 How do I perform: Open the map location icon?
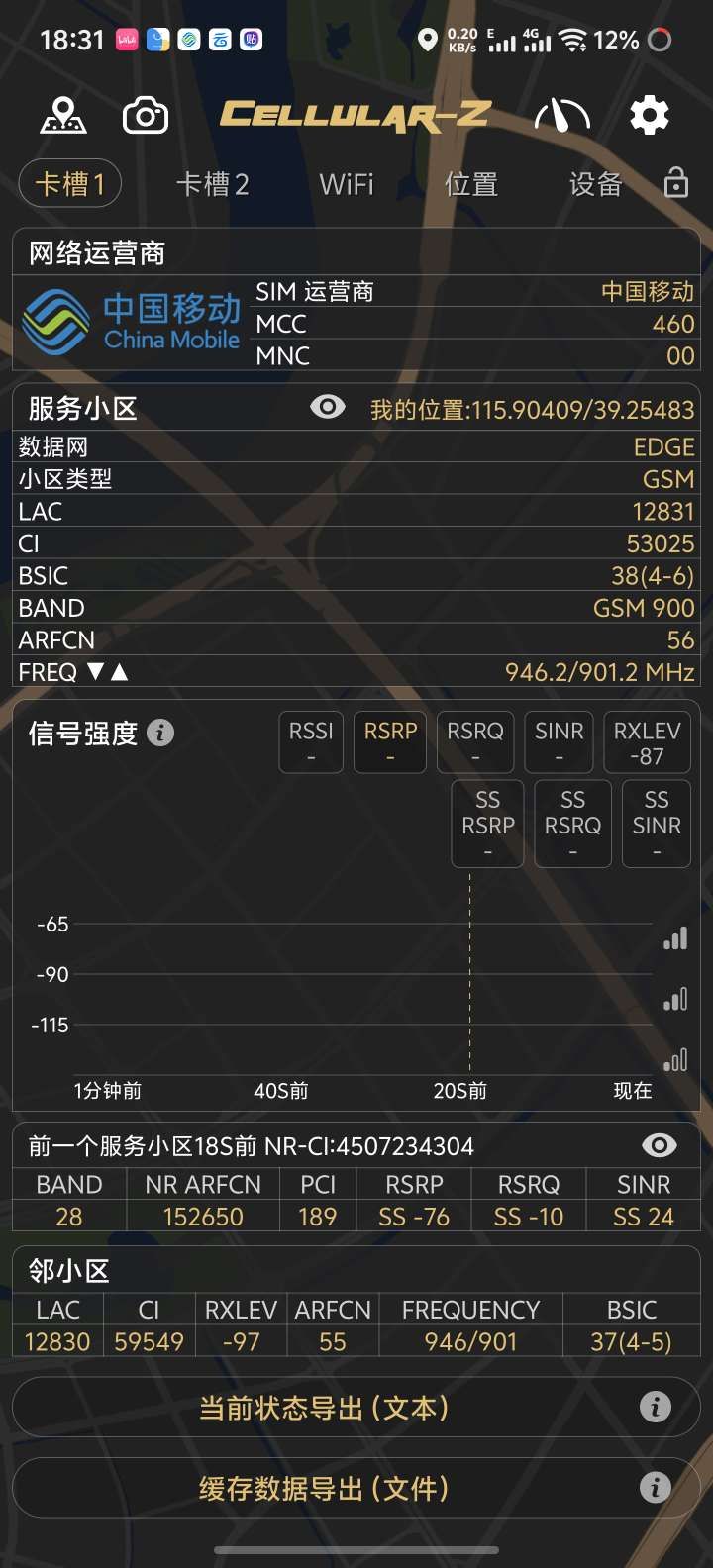click(63, 116)
